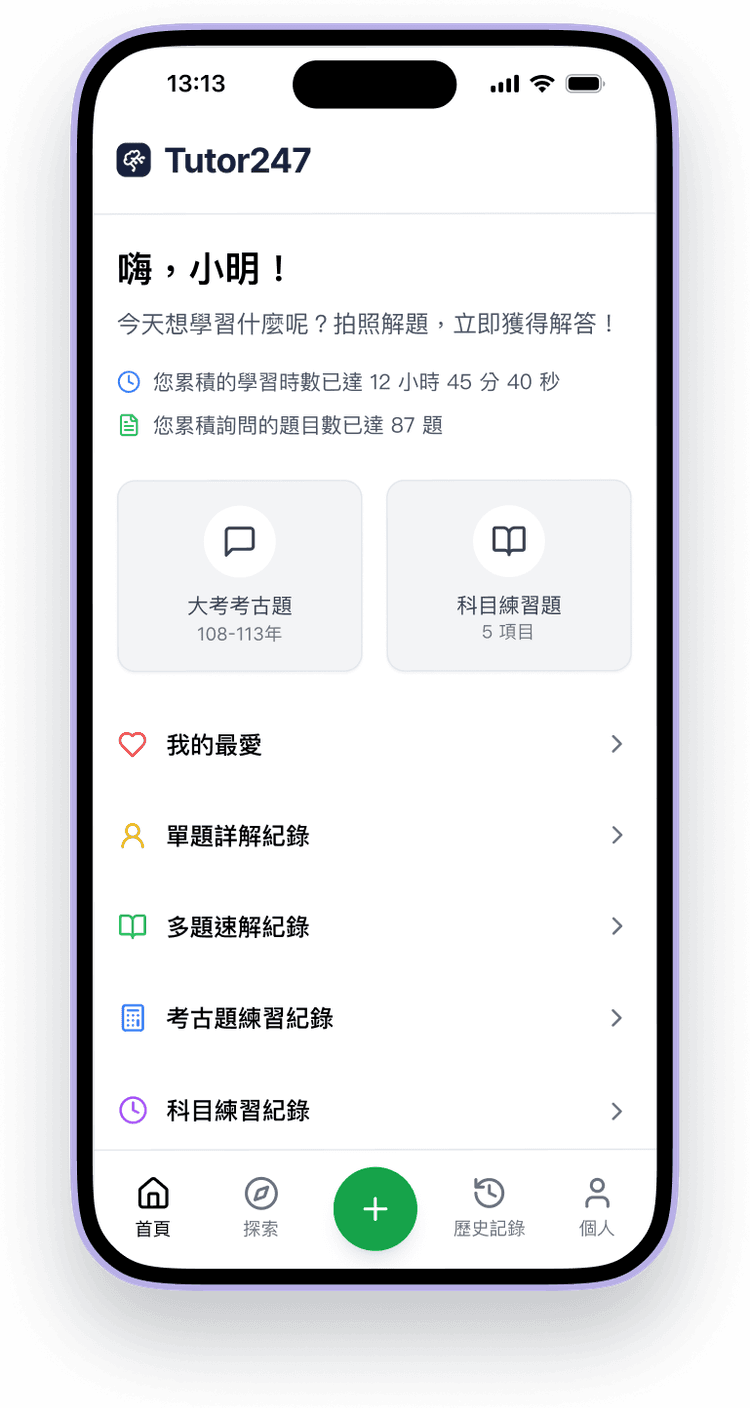Tap the green plus button

tap(375, 1209)
